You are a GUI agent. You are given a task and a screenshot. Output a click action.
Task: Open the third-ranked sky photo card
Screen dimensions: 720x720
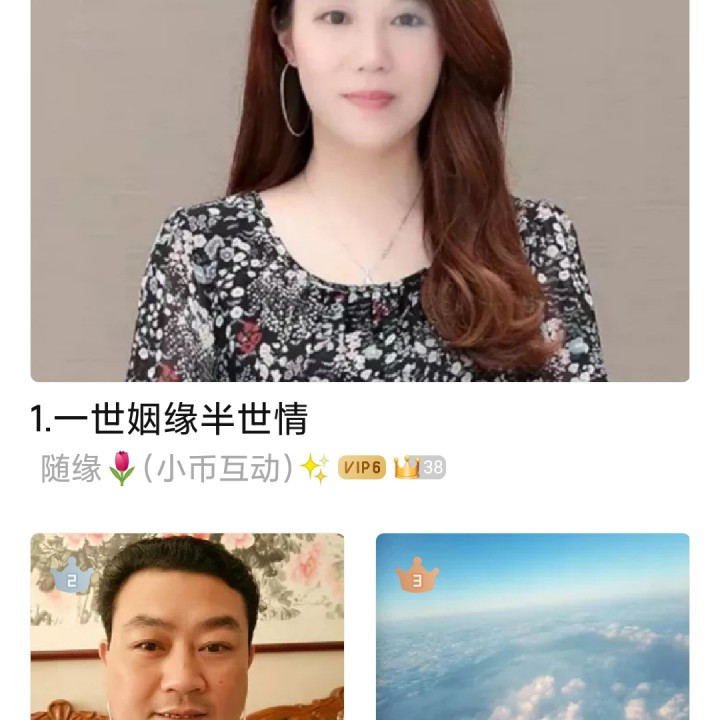532,626
